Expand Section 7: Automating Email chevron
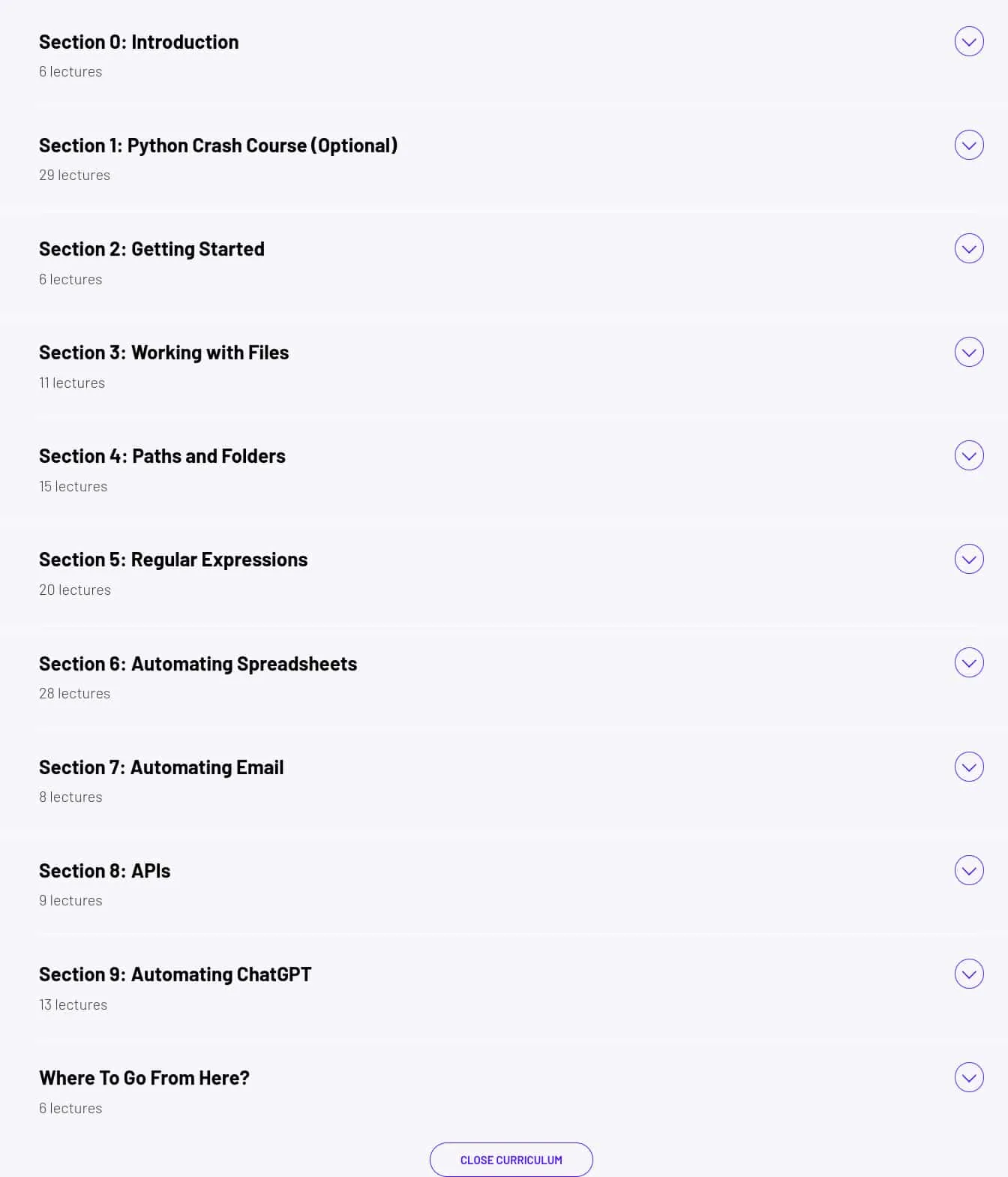 coord(969,767)
